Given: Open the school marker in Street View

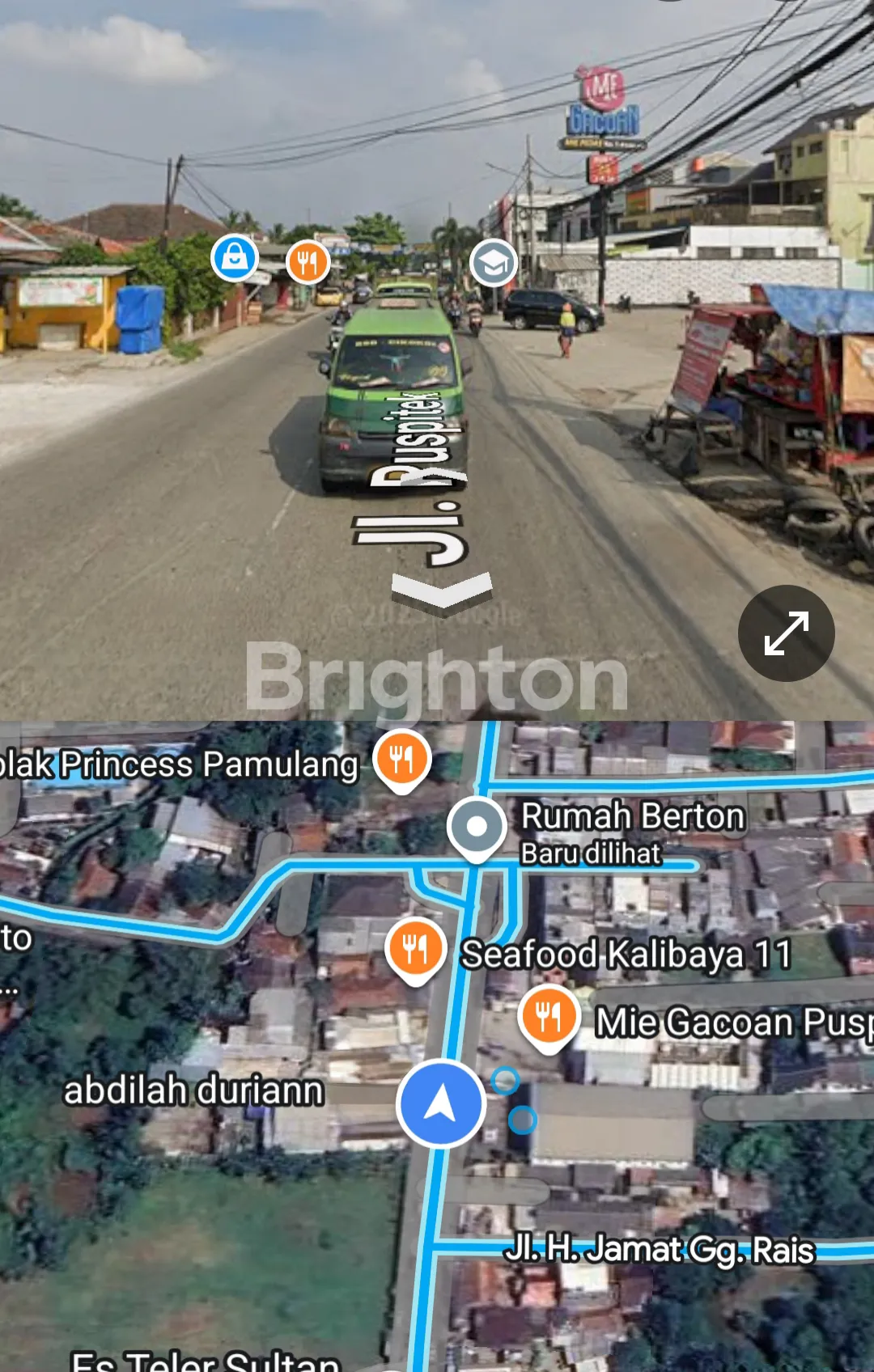Looking at the screenshot, I should (494, 262).
